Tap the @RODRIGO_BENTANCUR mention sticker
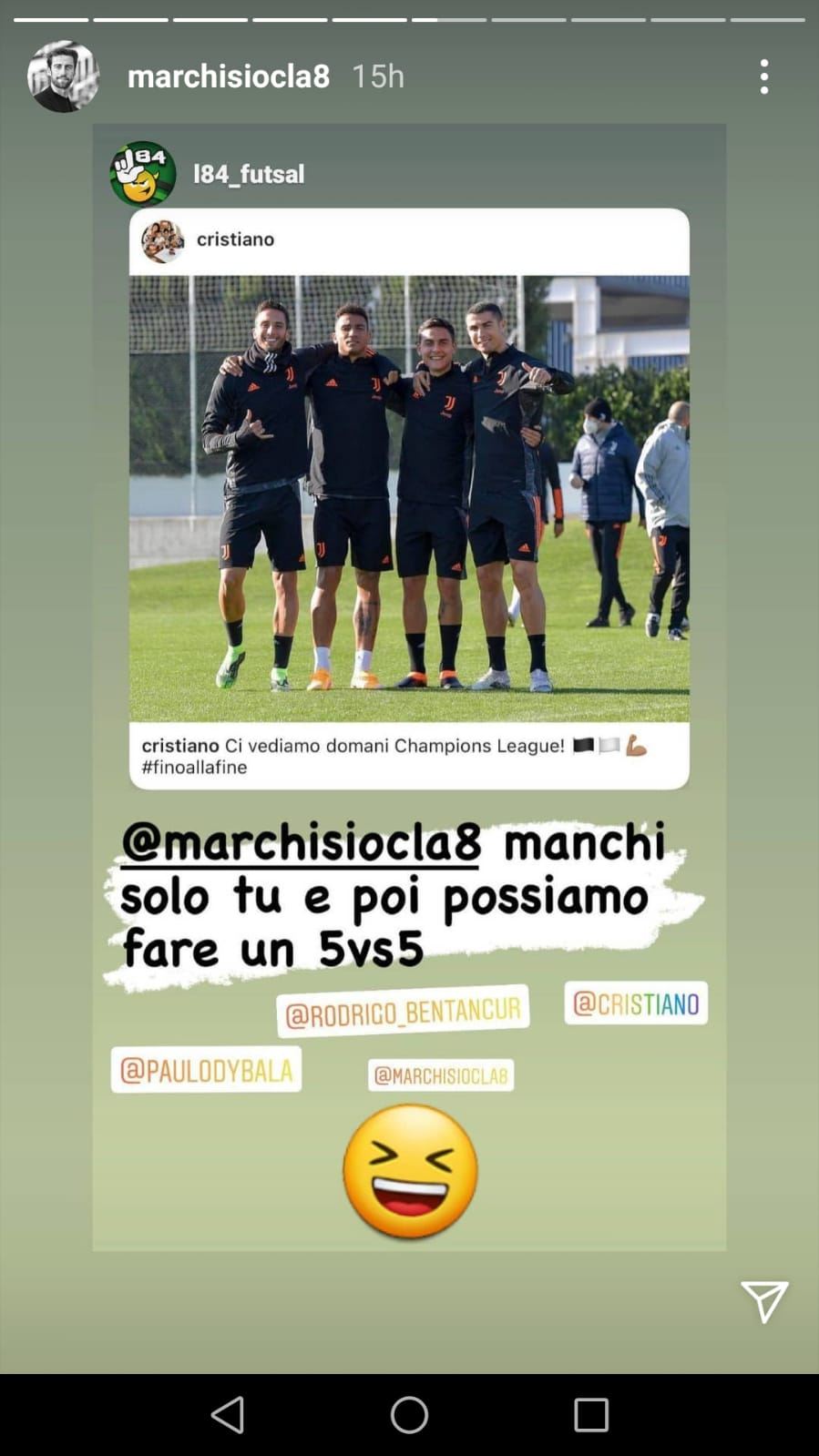This screenshot has height=1456, width=819. [403, 1012]
